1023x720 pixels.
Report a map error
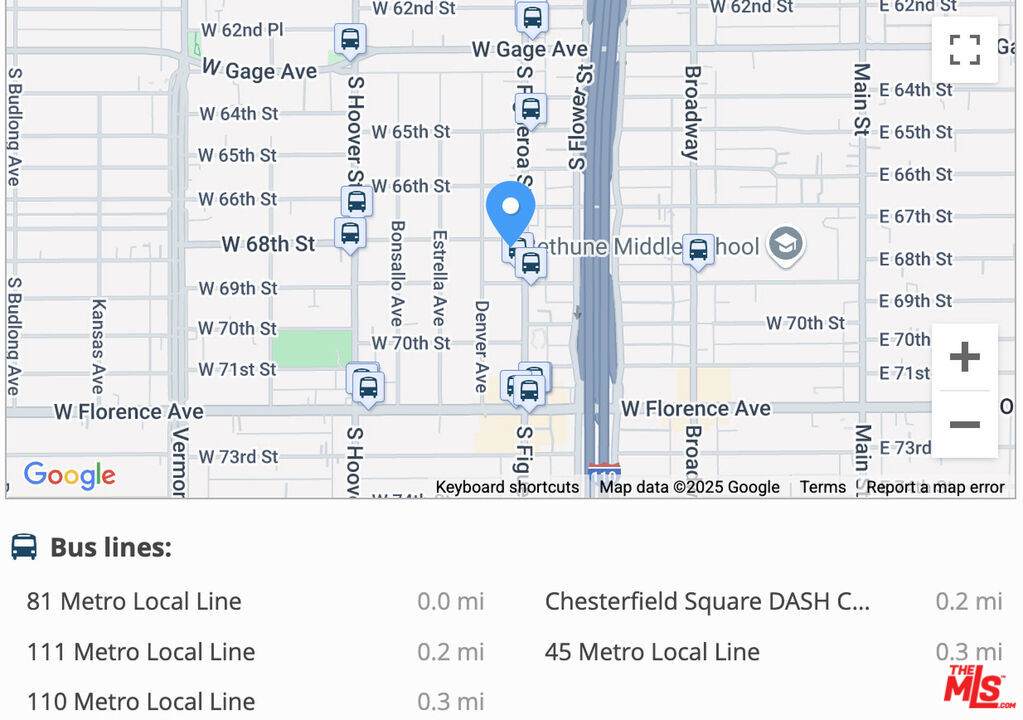[934, 487]
